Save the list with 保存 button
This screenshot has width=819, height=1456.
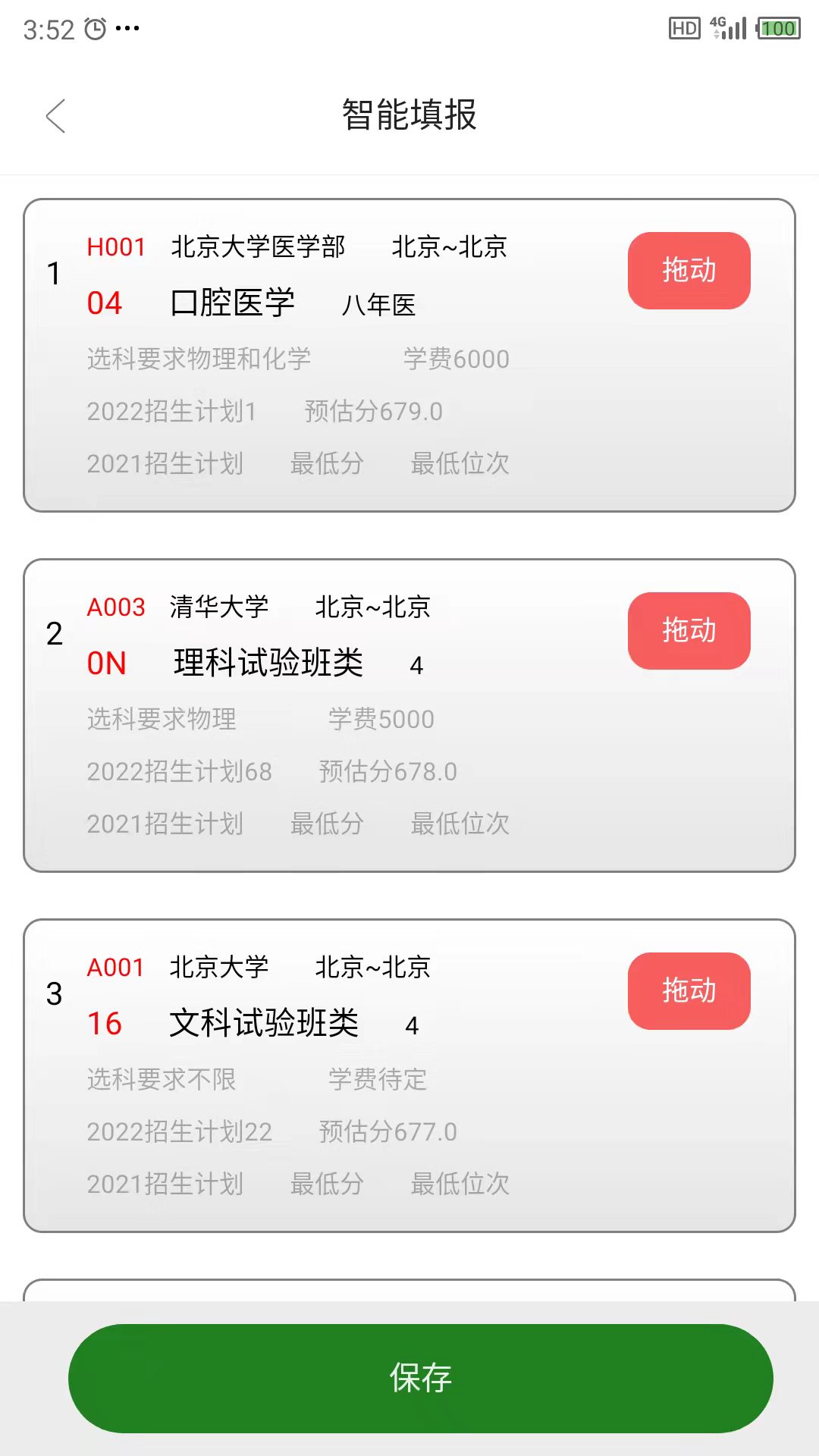pyautogui.click(x=420, y=1378)
